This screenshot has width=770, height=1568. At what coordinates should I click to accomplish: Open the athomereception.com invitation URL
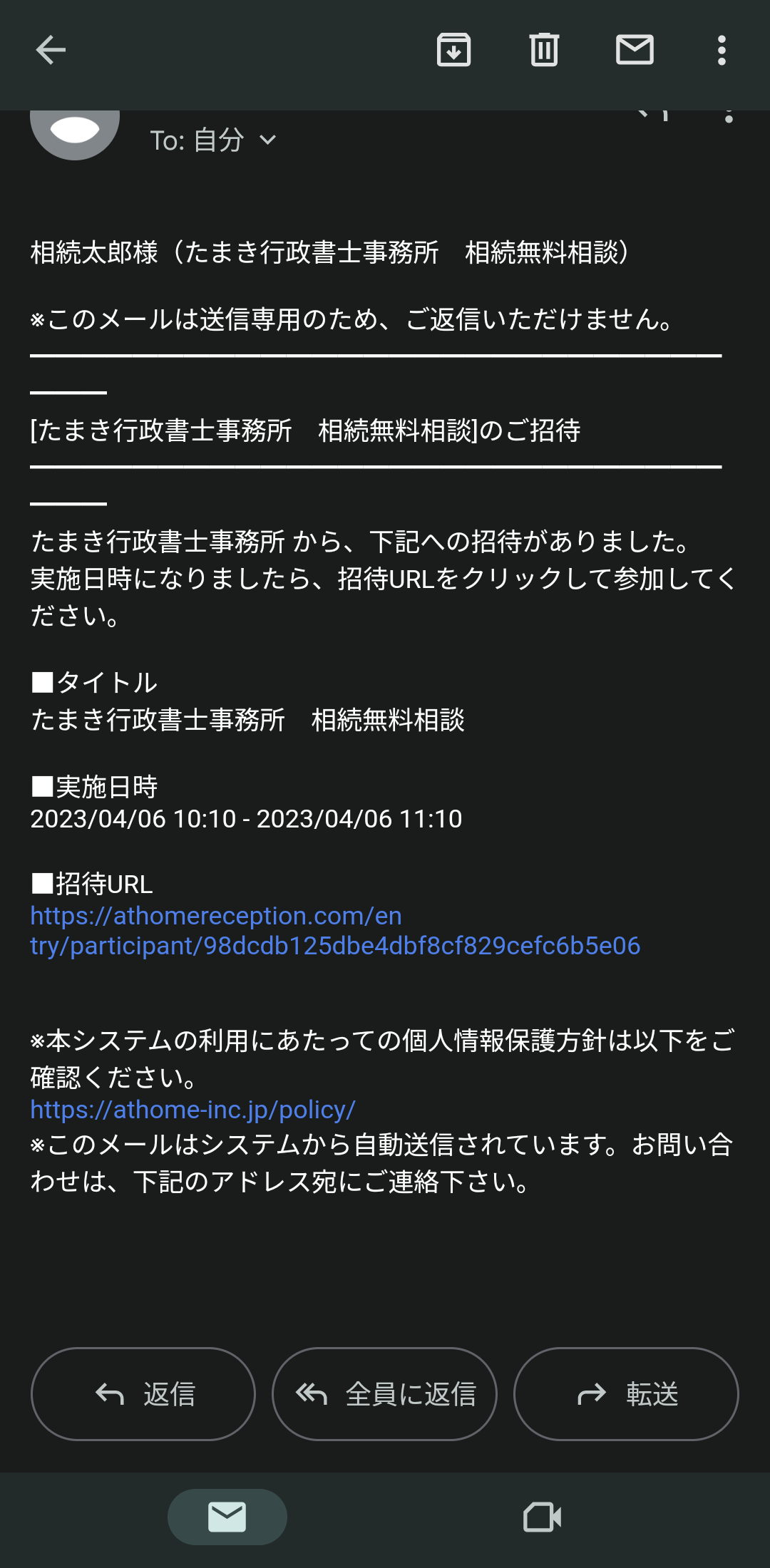tap(335, 930)
